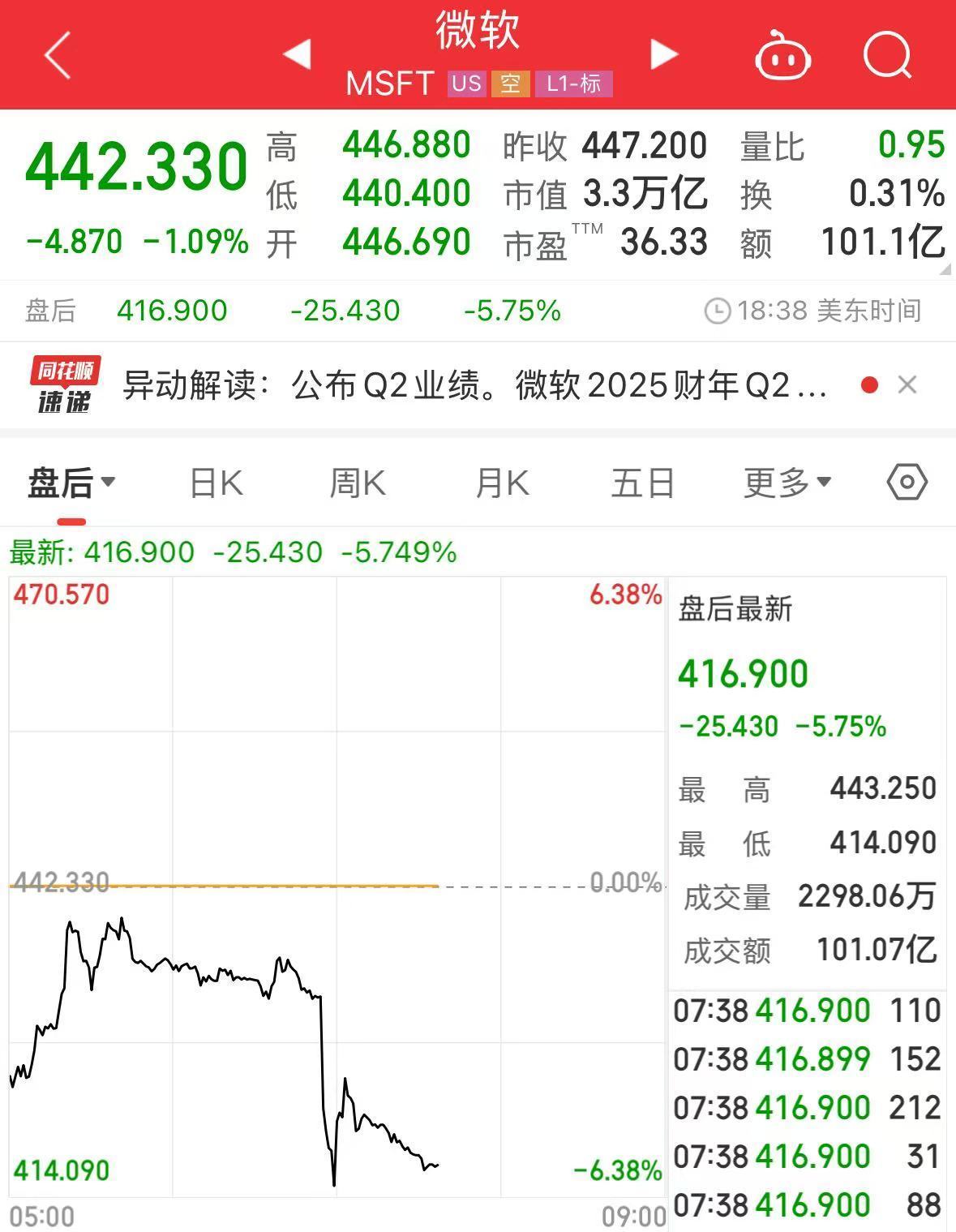Switch to the 月K chart tab

(x=502, y=483)
